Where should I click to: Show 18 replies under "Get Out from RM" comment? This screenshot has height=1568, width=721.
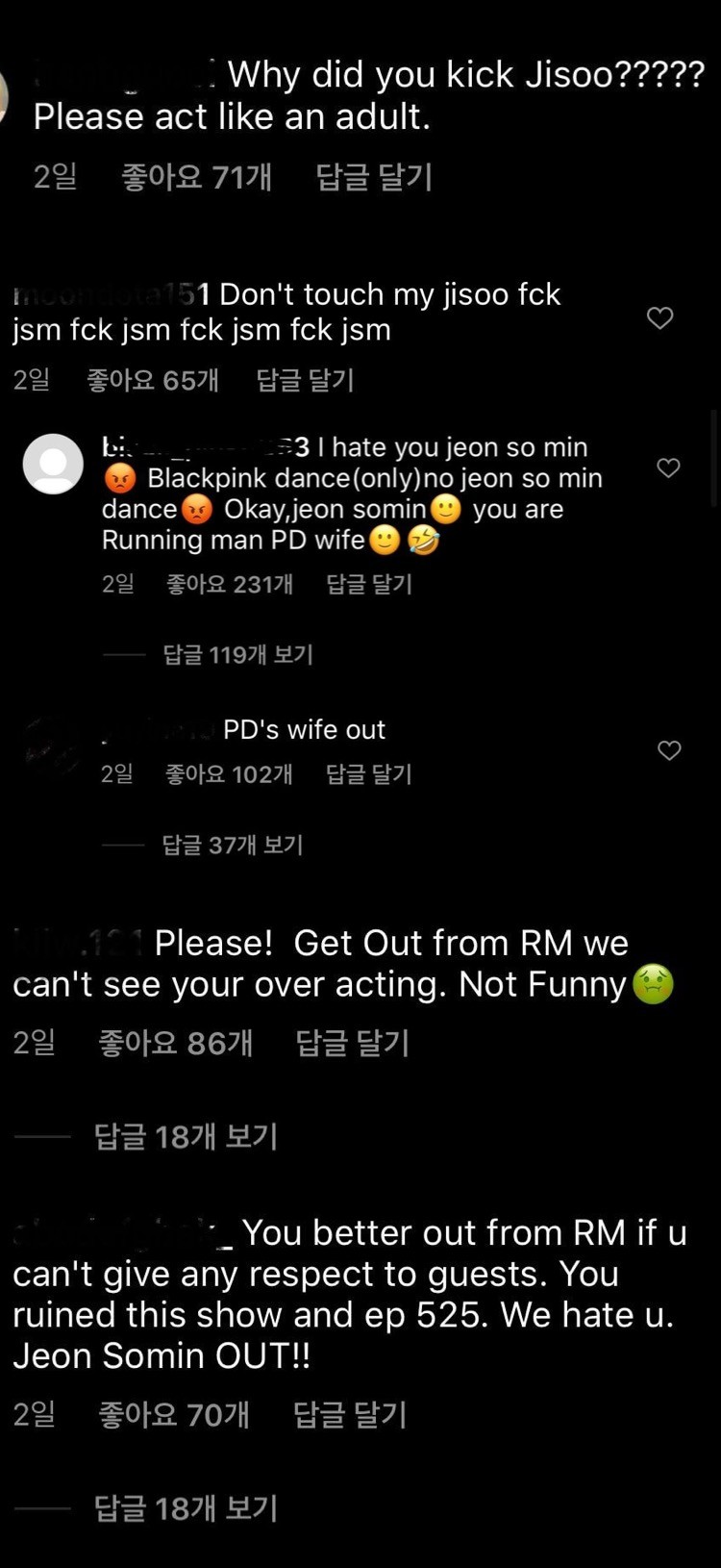pos(186,1137)
